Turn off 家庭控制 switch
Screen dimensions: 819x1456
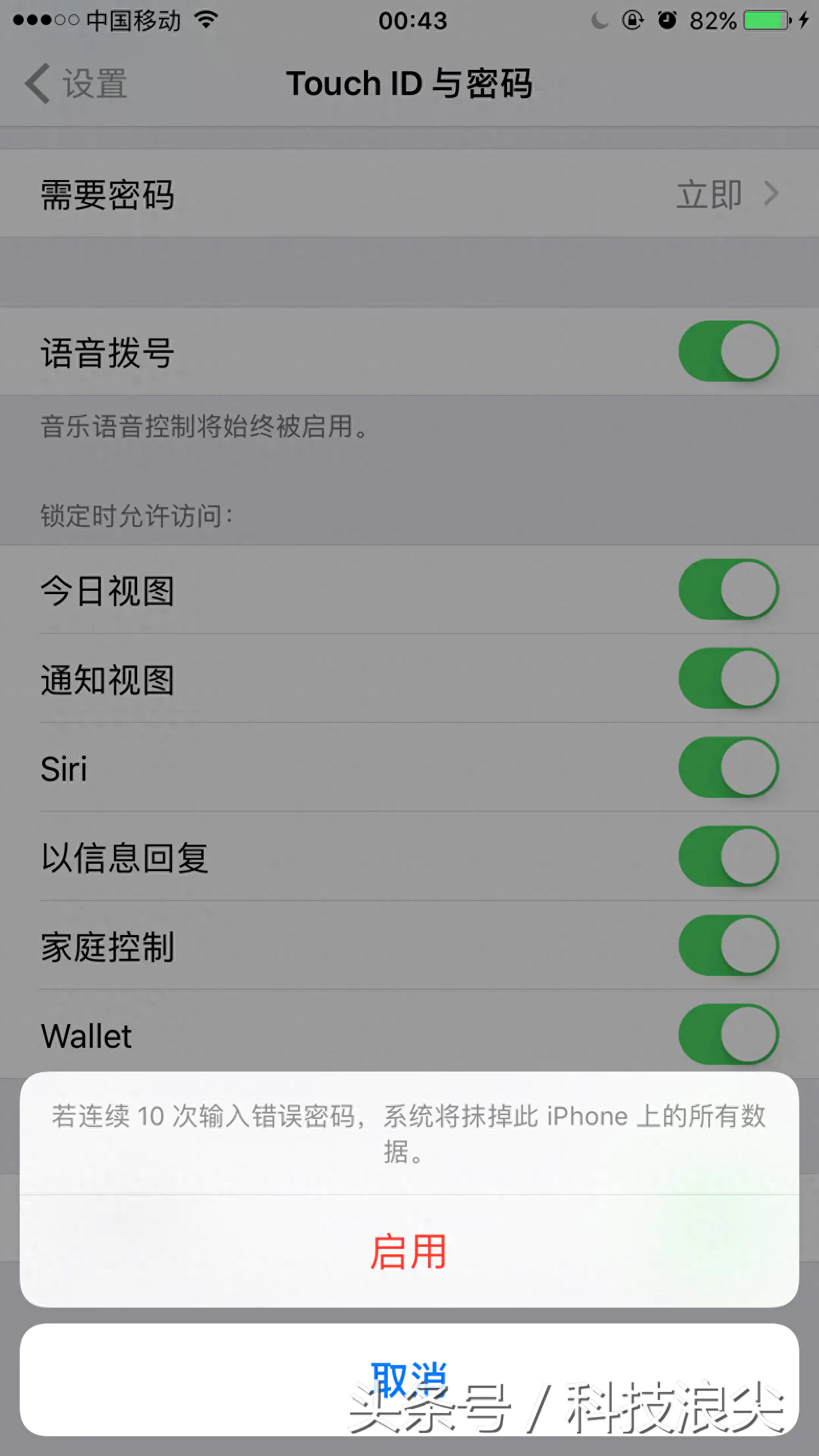(x=729, y=946)
